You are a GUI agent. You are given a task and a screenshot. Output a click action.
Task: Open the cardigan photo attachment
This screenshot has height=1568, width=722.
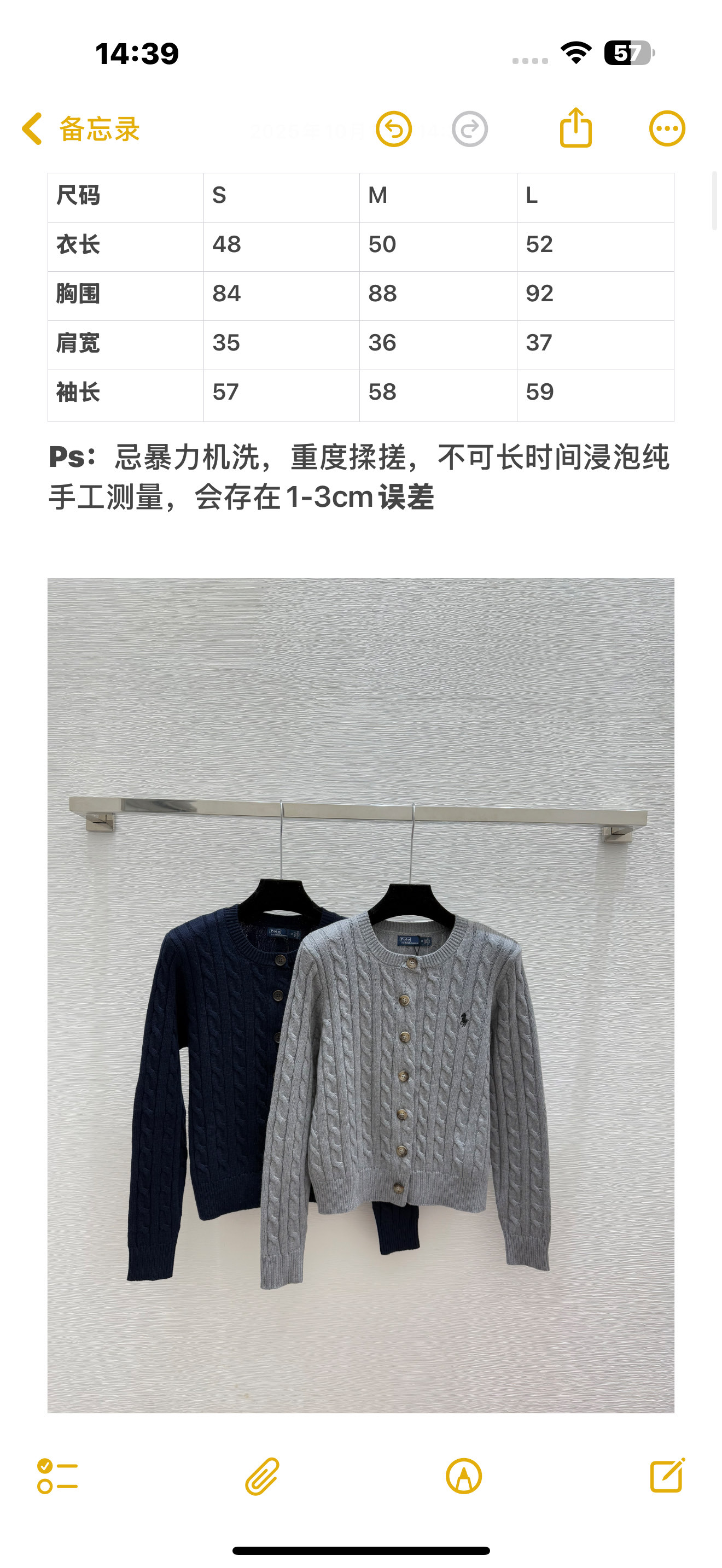360,994
